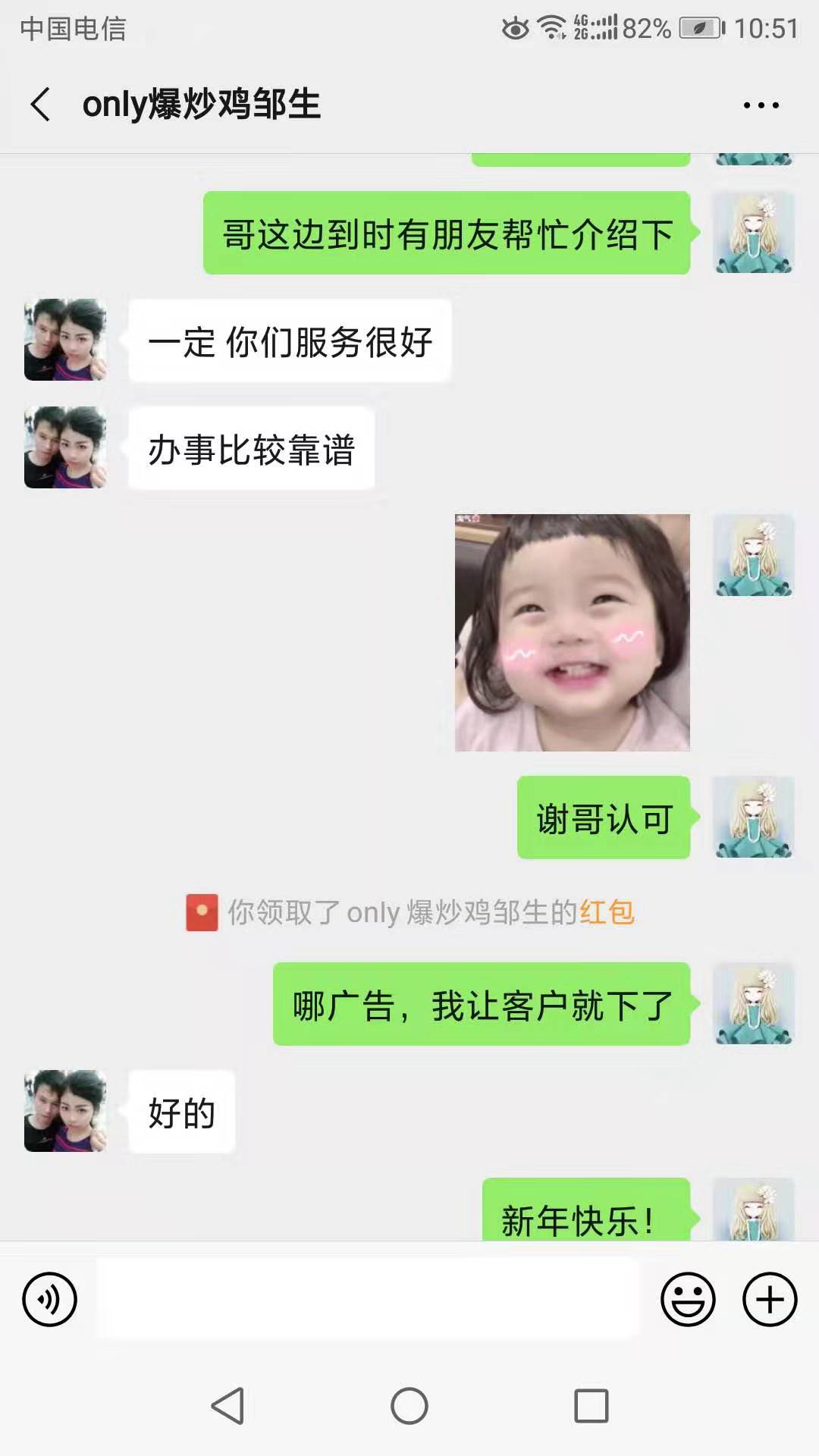Viewport: 819px width, 1456px height.
Task: Open my avatar beside 谢哥认可
Action: [754, 817]
